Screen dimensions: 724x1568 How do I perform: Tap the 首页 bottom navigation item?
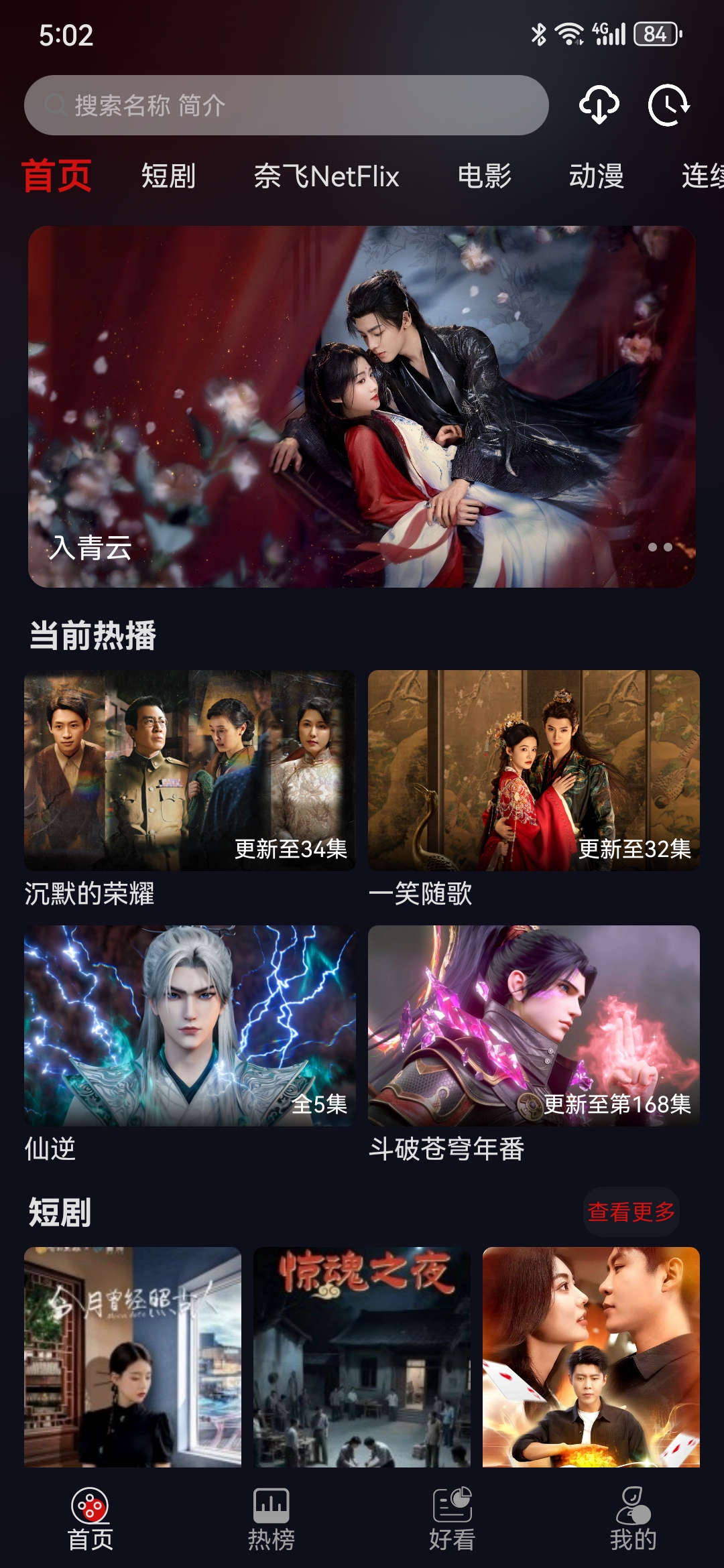(90, 1519)
